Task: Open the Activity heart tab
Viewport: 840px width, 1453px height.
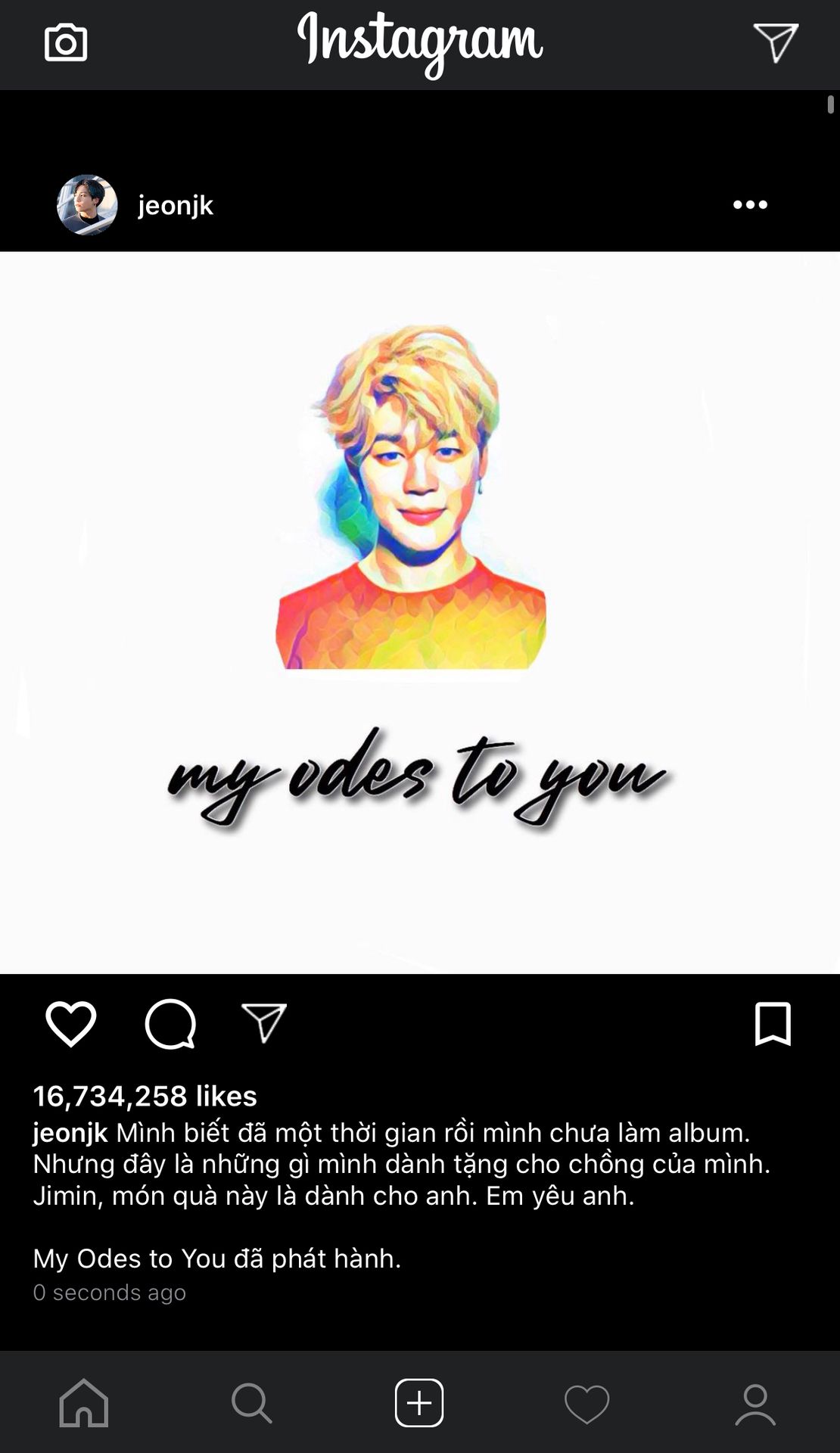Action: (x=587, y=1404)
